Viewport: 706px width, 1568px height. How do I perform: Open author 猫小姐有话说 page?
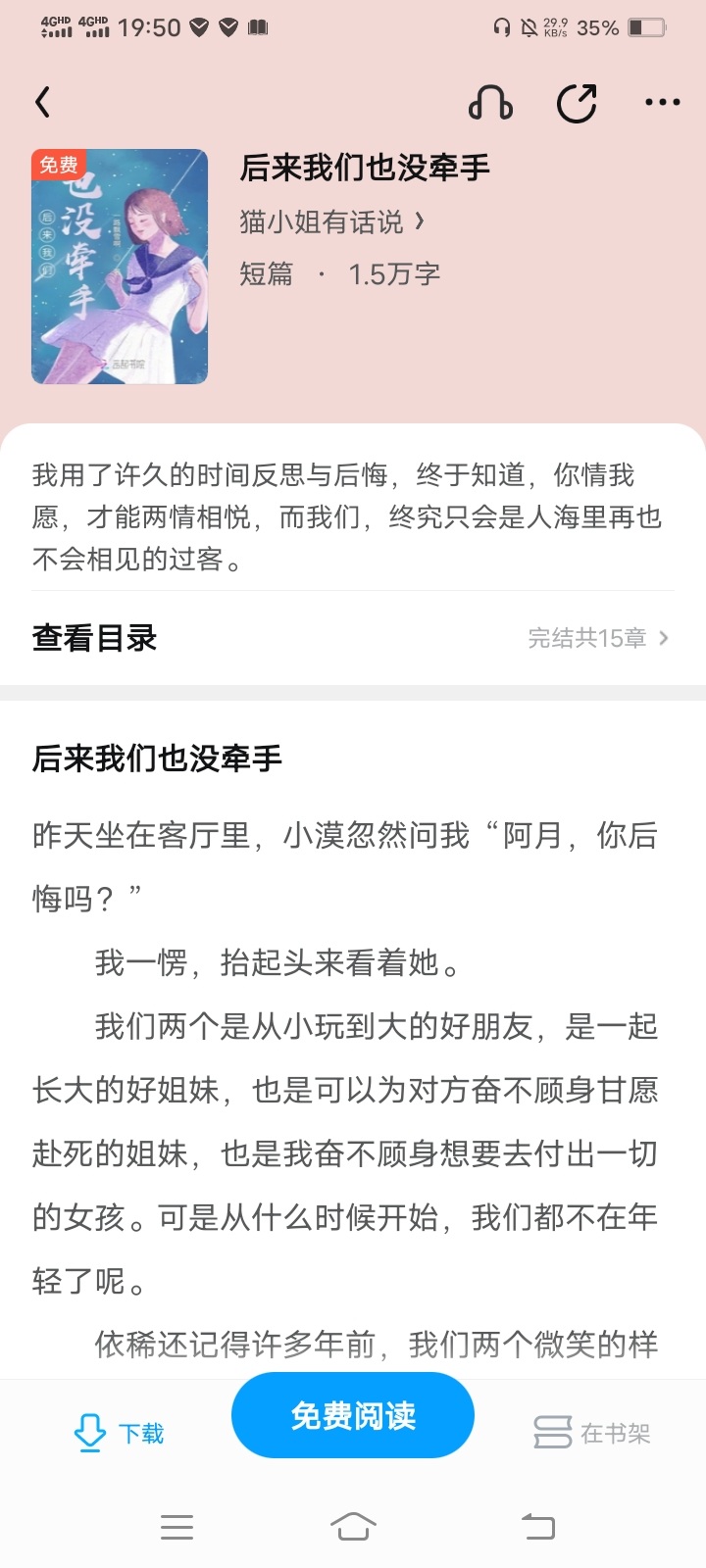coord(332,222)
